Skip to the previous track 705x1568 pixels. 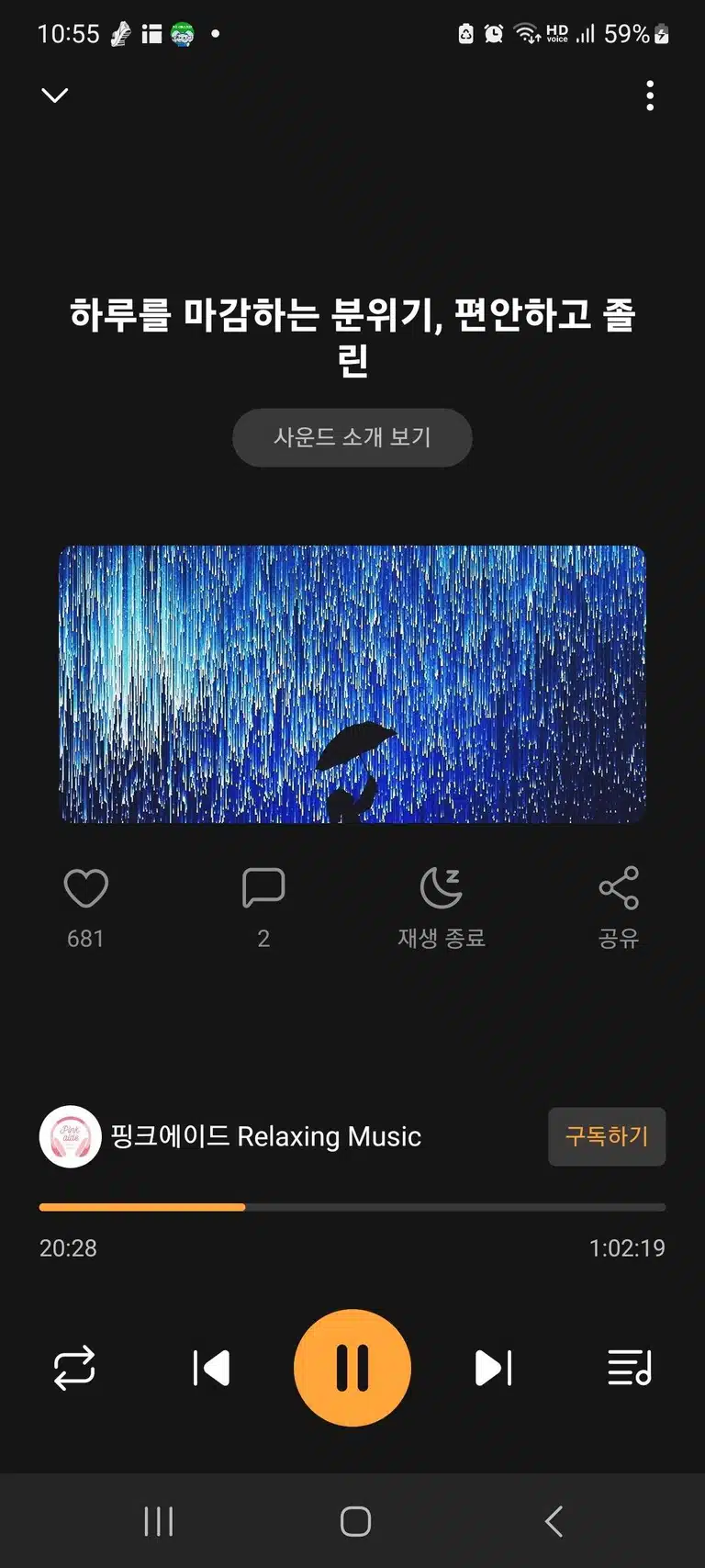click(x=211, y=1368)
